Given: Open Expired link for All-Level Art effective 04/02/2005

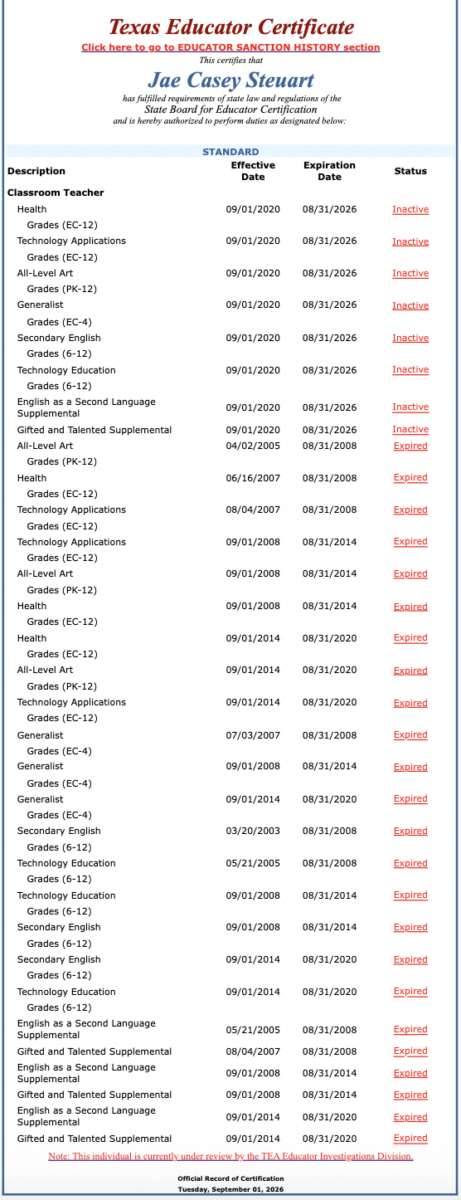Looking at the screenshot, I should 410,445.
